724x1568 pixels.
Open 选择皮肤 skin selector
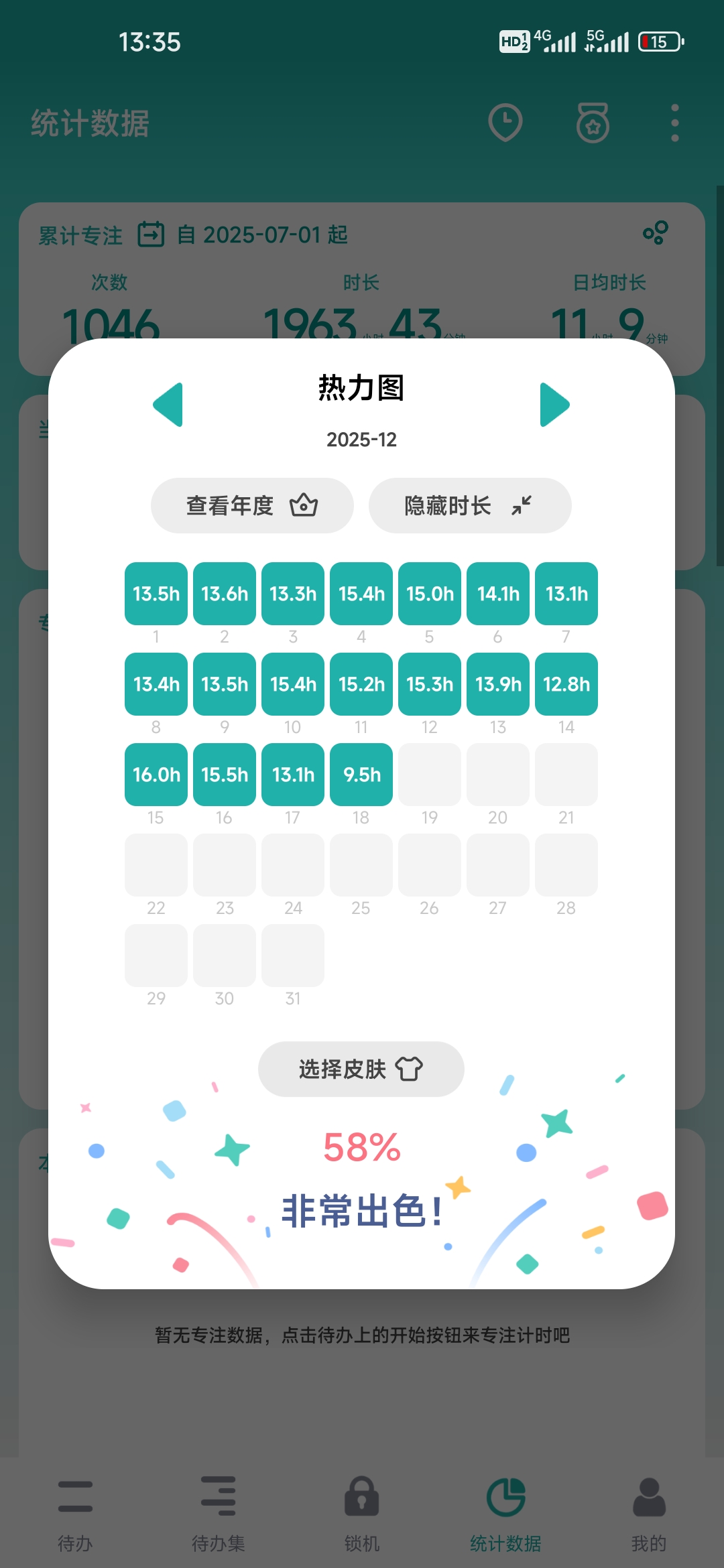coord(361,1069)
